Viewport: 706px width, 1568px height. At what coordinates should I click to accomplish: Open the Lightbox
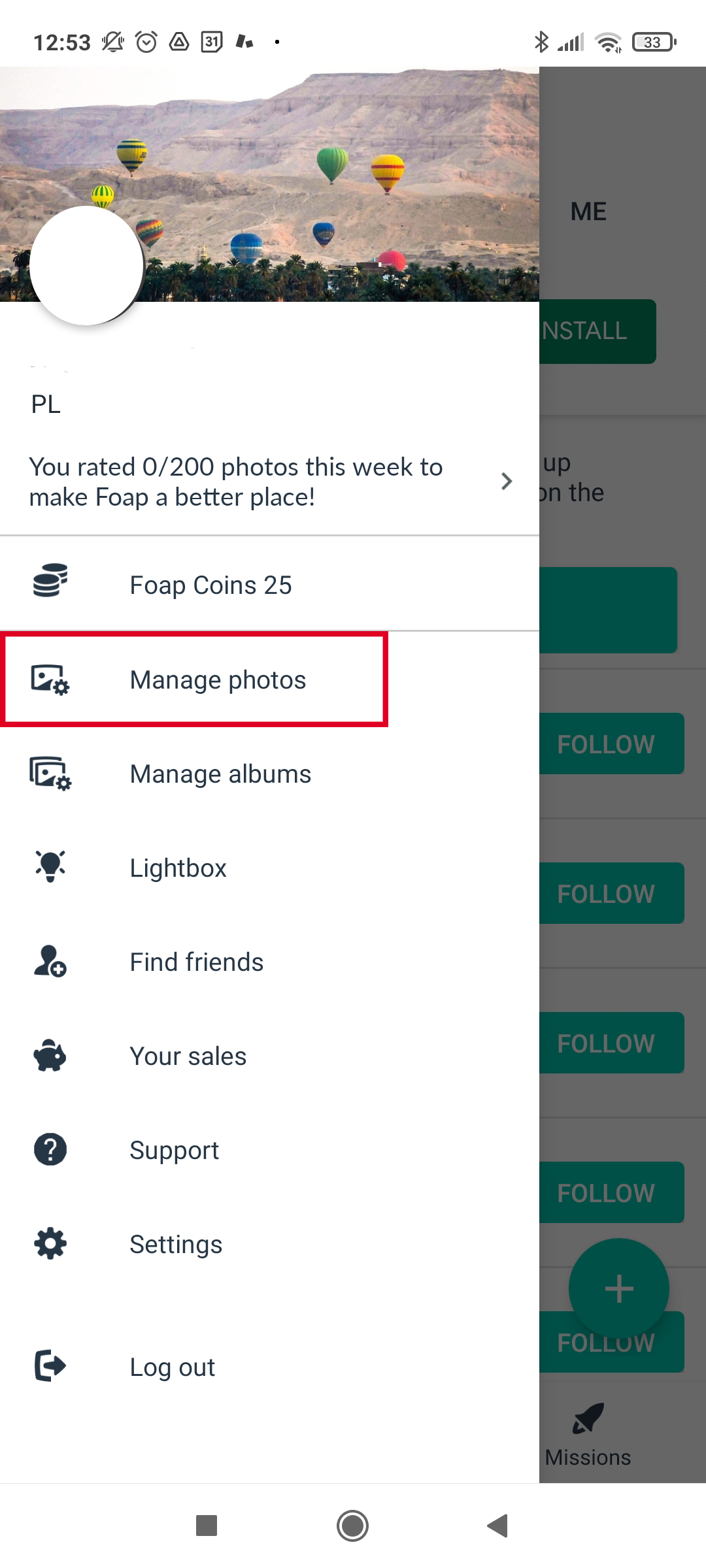[x=269, y=868]
